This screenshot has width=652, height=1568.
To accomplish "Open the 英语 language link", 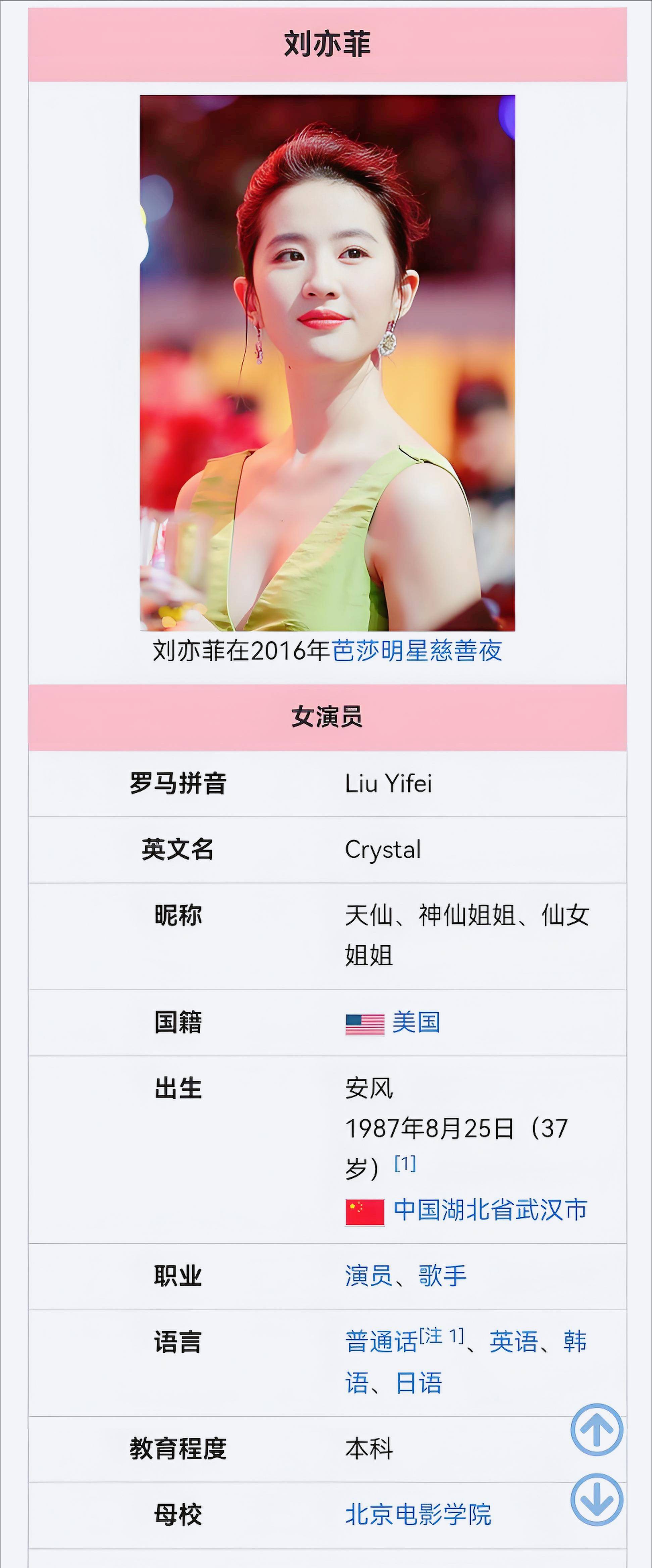I will [x=514, y=1342].
